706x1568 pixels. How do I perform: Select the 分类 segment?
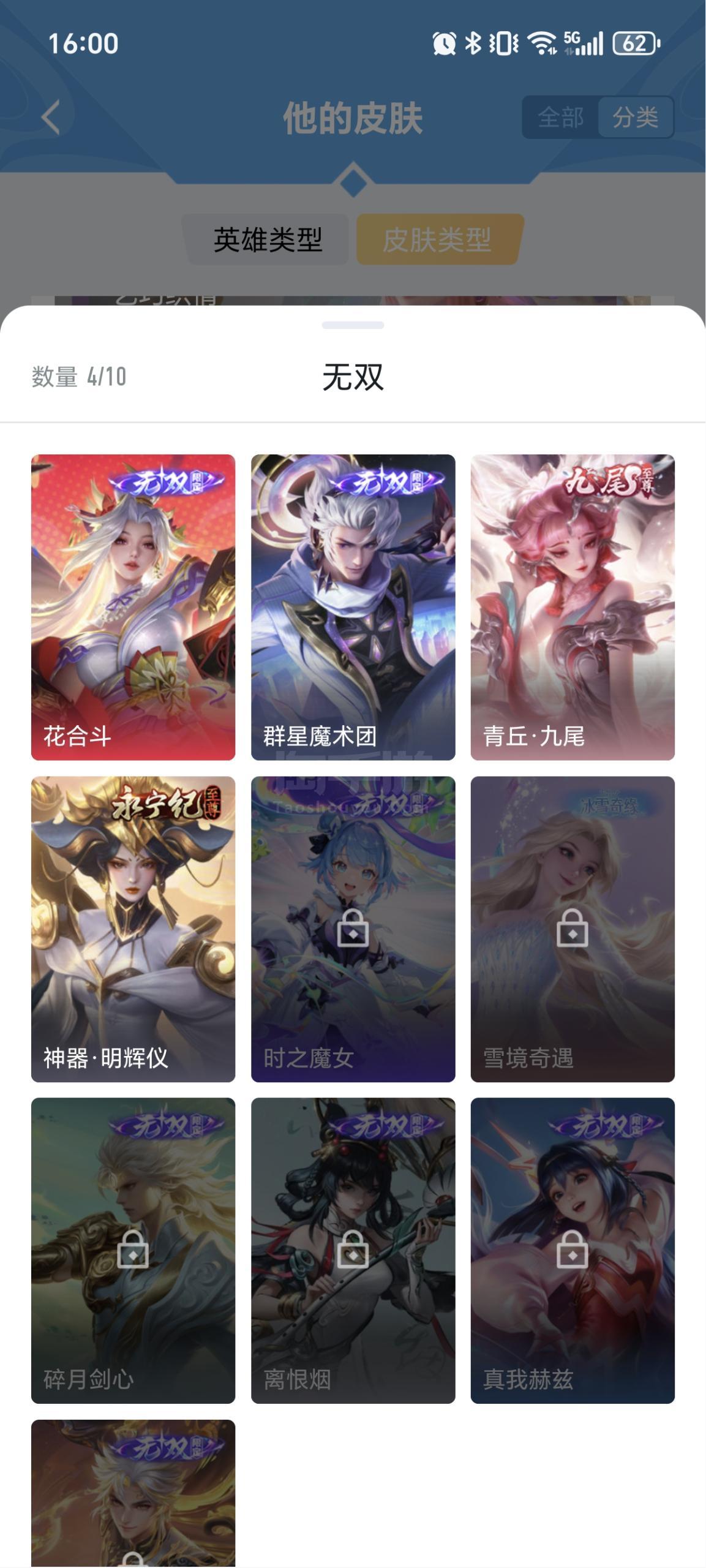636,117
